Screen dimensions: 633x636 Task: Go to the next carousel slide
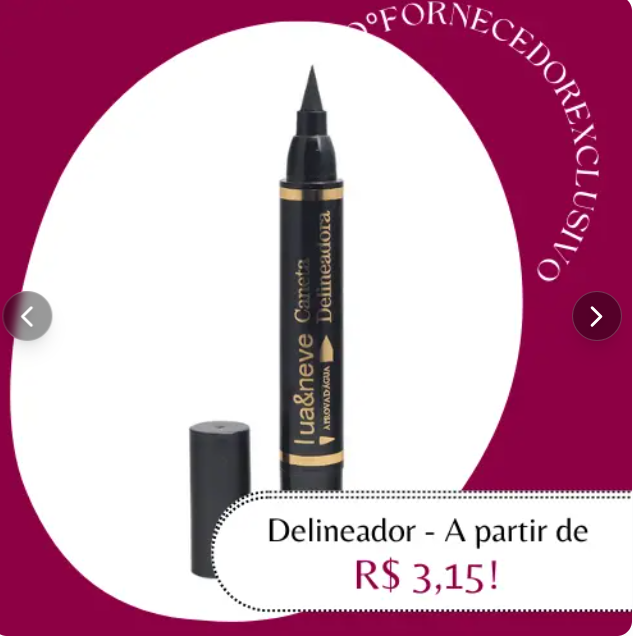[x=596, y=316]
